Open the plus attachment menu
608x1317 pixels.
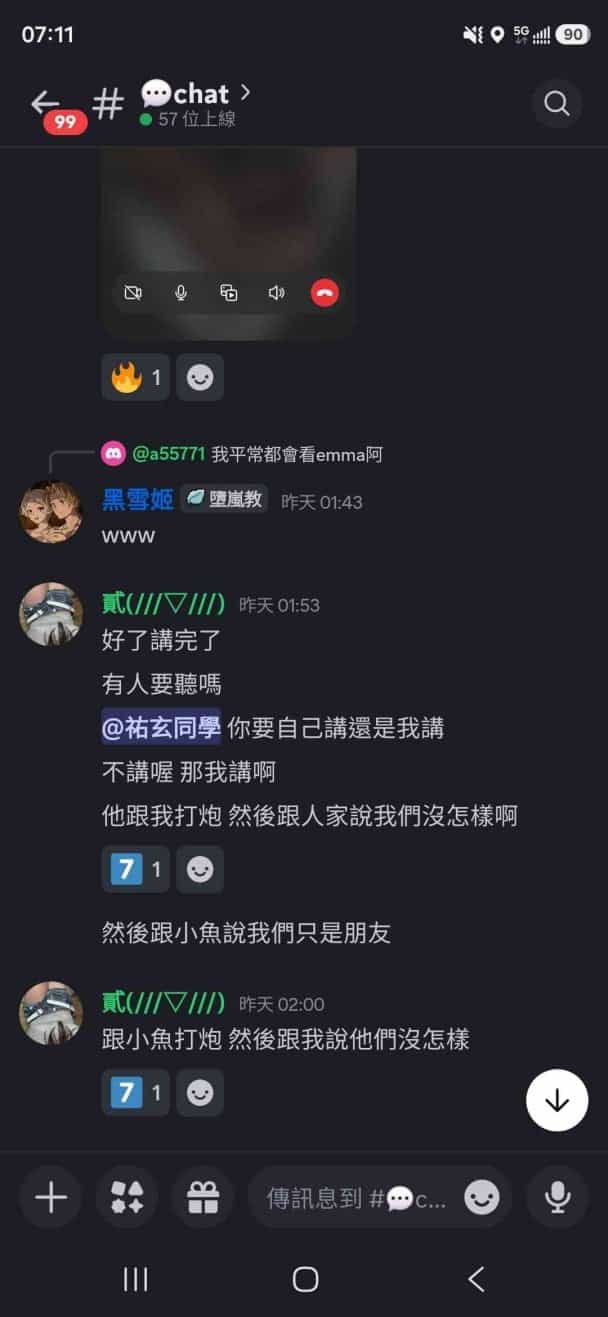[51, 1197]
